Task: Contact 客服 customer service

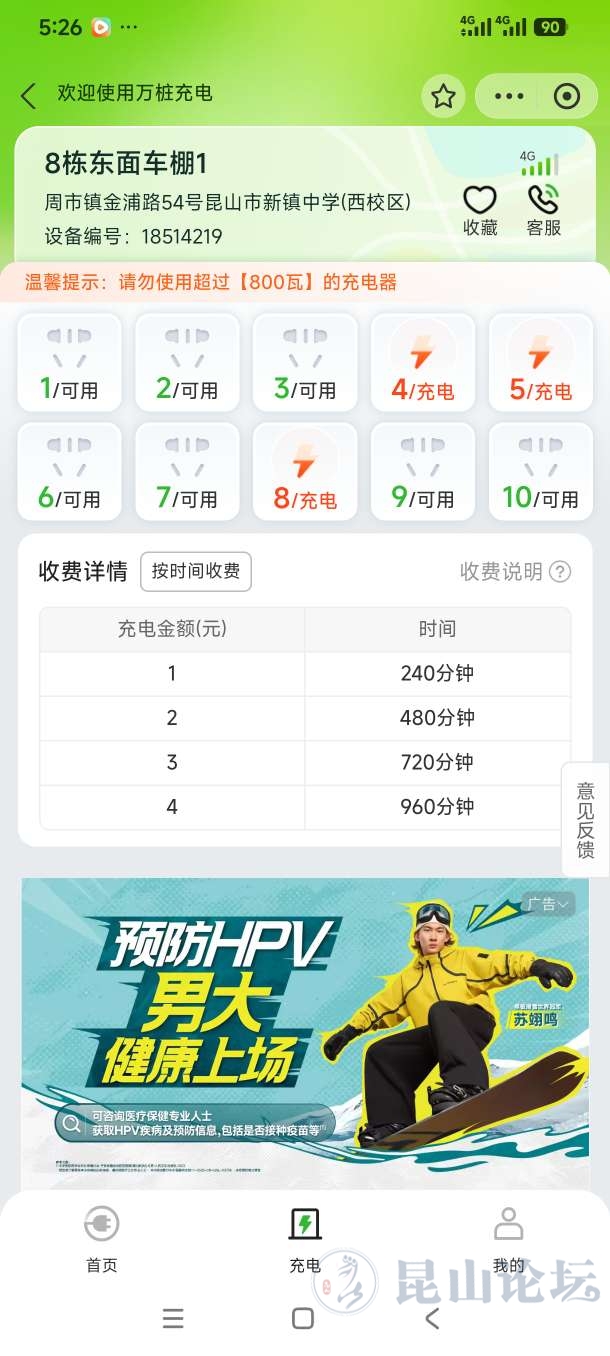Action: 543,210
